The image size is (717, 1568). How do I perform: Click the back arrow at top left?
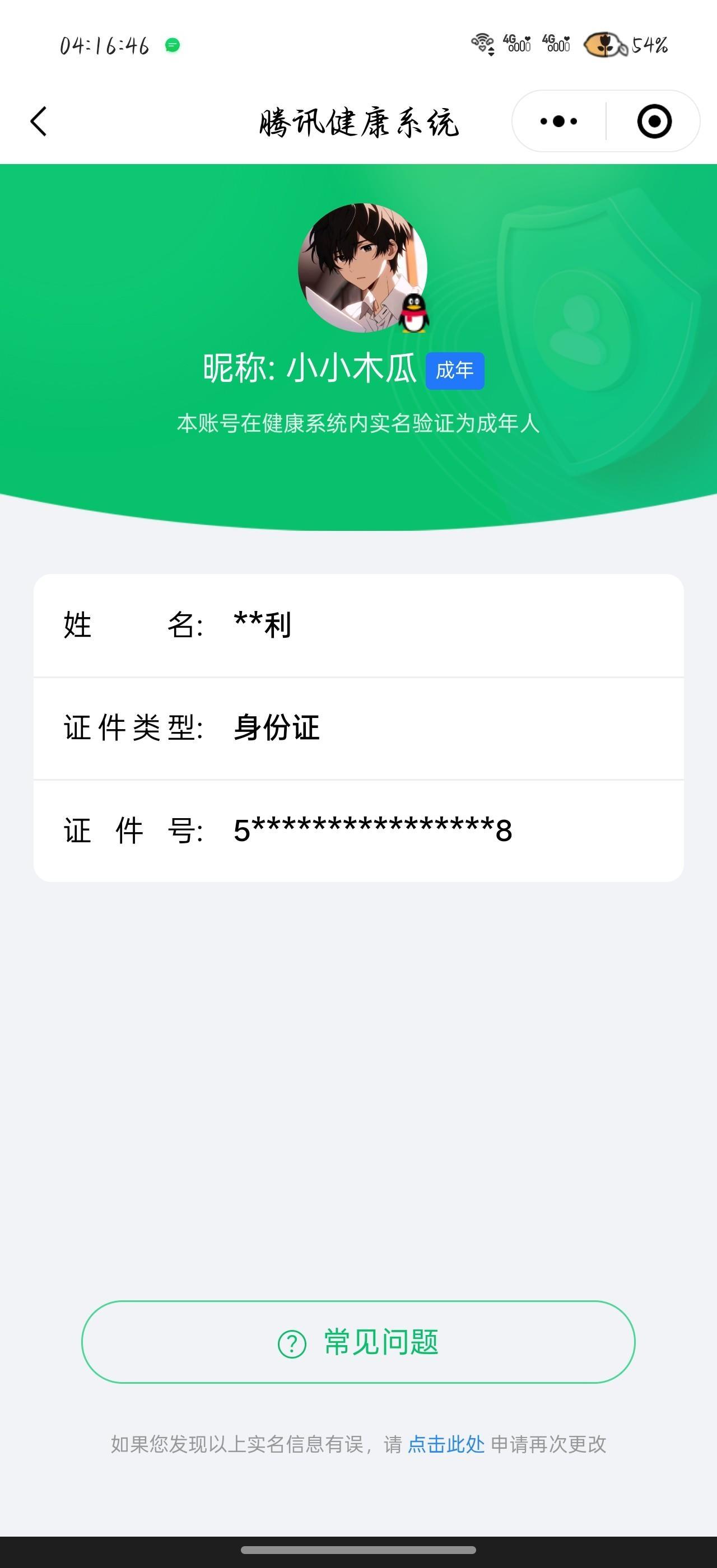[x=38, y=122]
